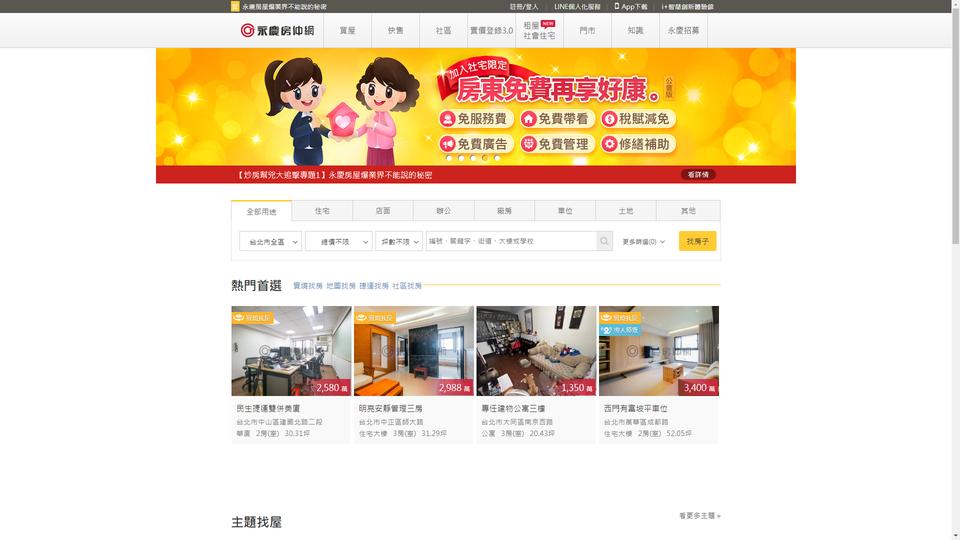This screenshot has width=960, height=540.
Task: Expand the 總價不限 price dropdown
Action: point(338,241)
